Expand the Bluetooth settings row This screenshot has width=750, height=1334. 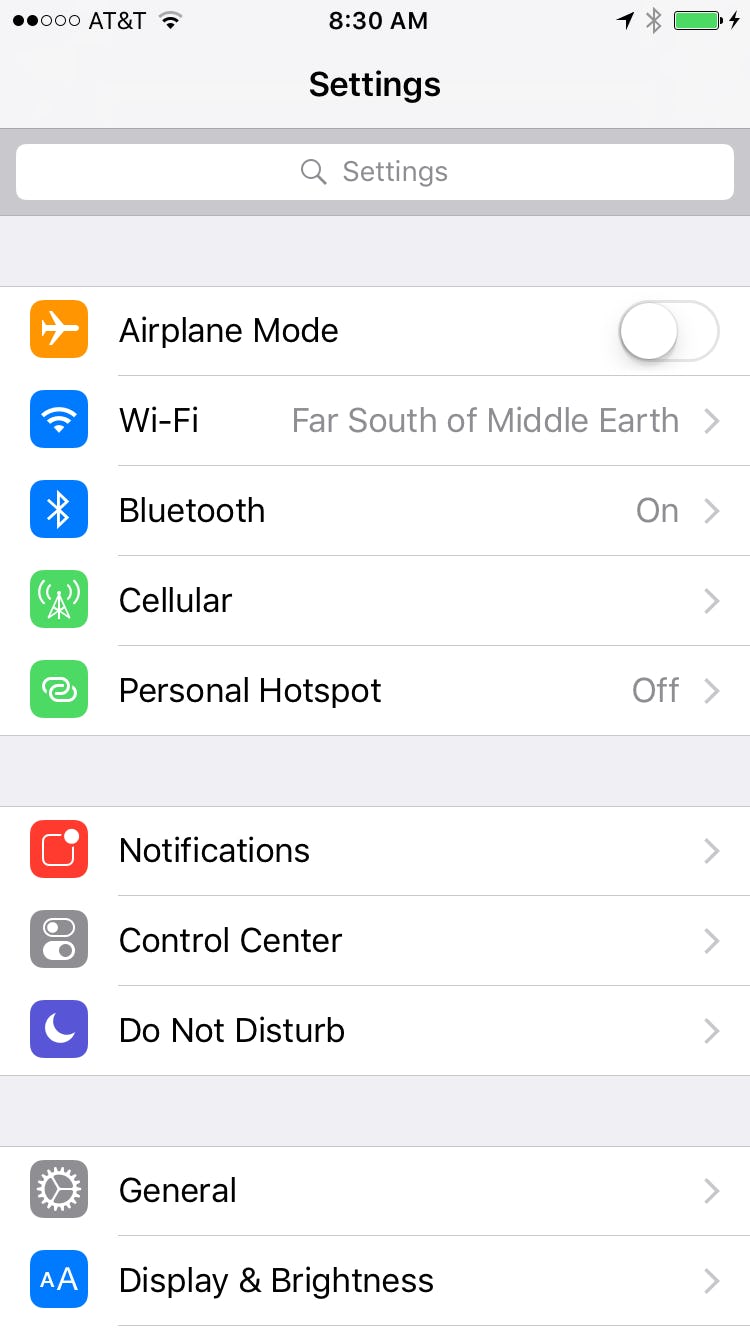(400, 510)
